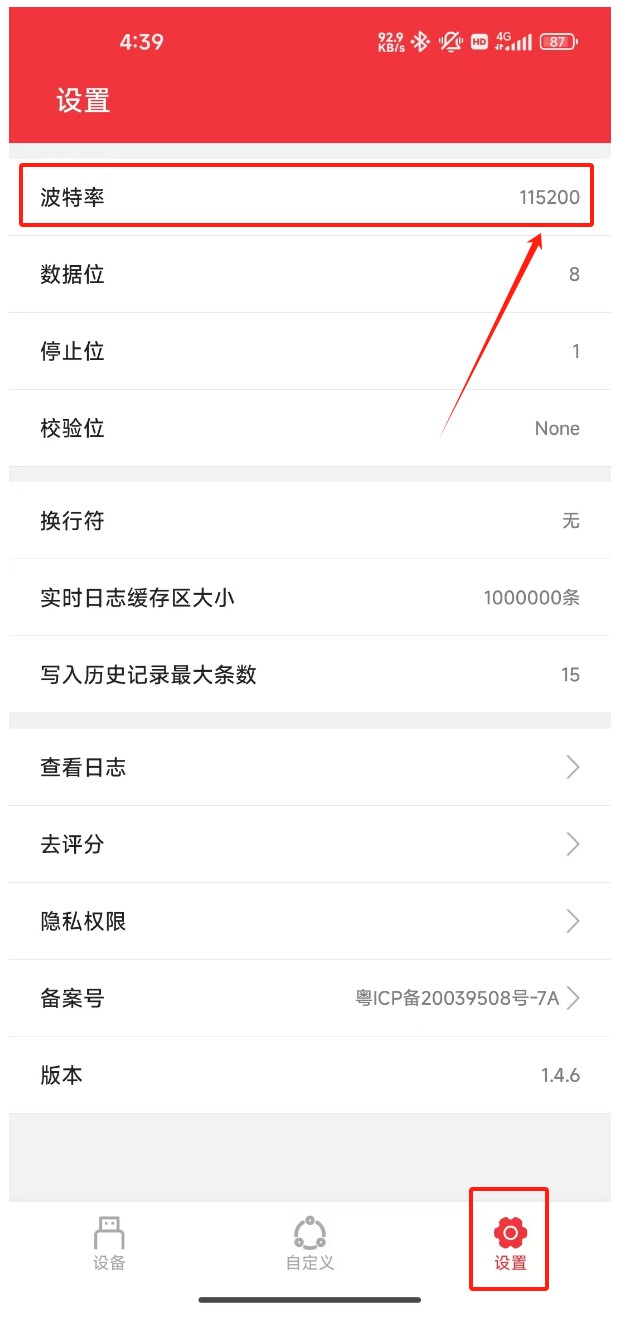The width and height of the screenshot is (622, 1325).
Task: Select the 设置 tab
Action: (510, 1242)
